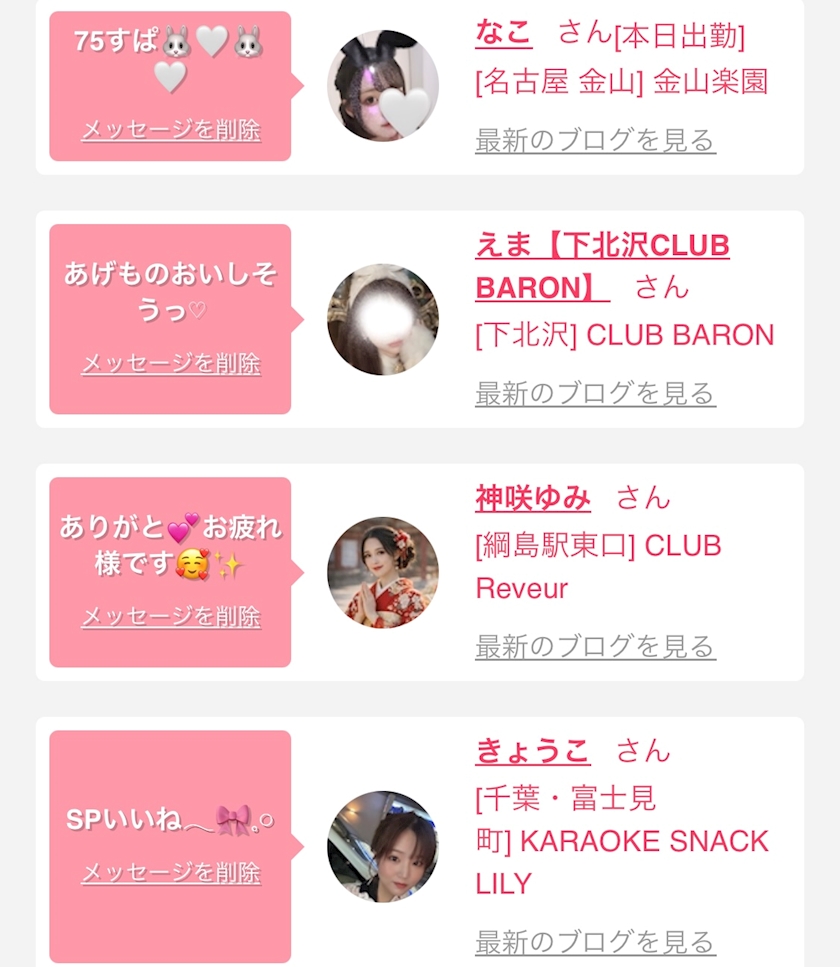Delete the ありがとお疲れ様です message
Viewport: 840px width, 967px height.
pyautogui.click(x=171, y=616)
